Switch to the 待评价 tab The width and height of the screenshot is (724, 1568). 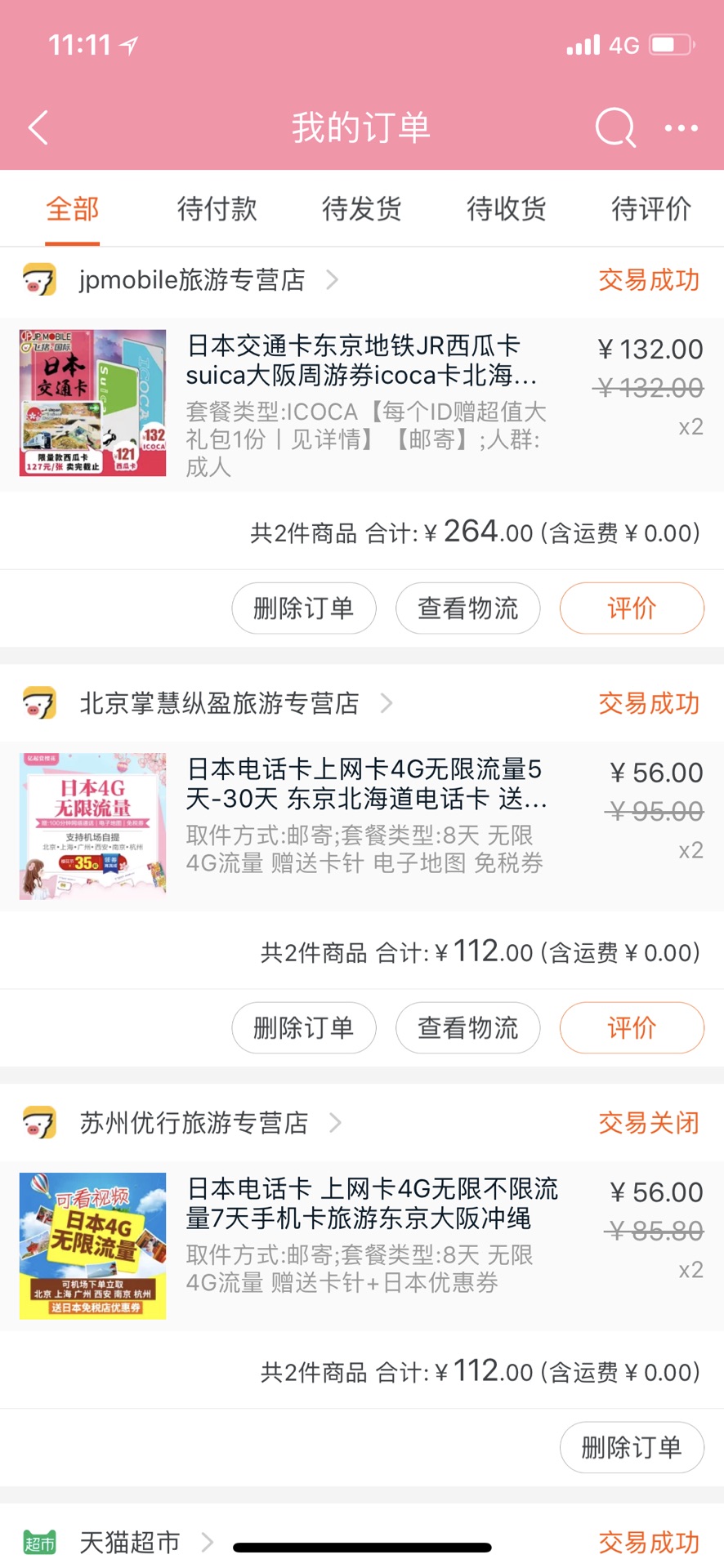(x=650, y=209)
